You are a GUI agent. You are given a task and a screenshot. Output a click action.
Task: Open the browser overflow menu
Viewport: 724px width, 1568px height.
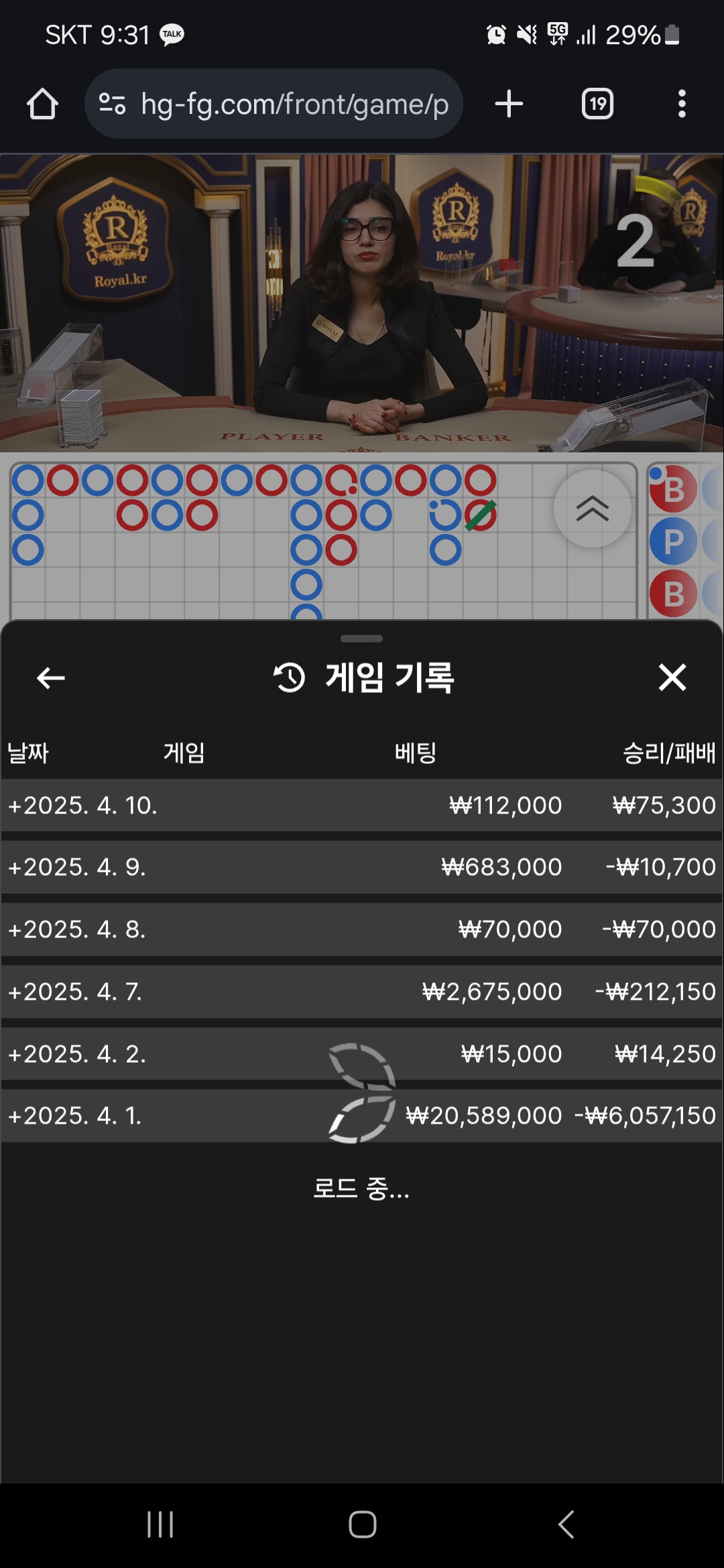pos(682,104)
